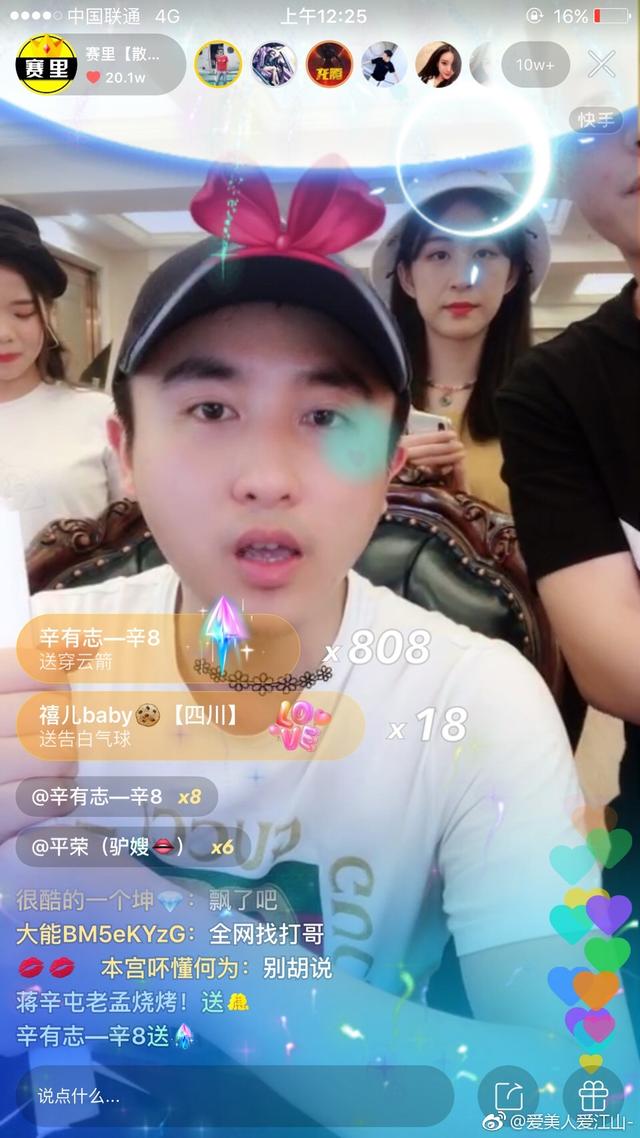Share this live stream
The width and height of the screenshot is (640, 1138).
click(501, 1093)
